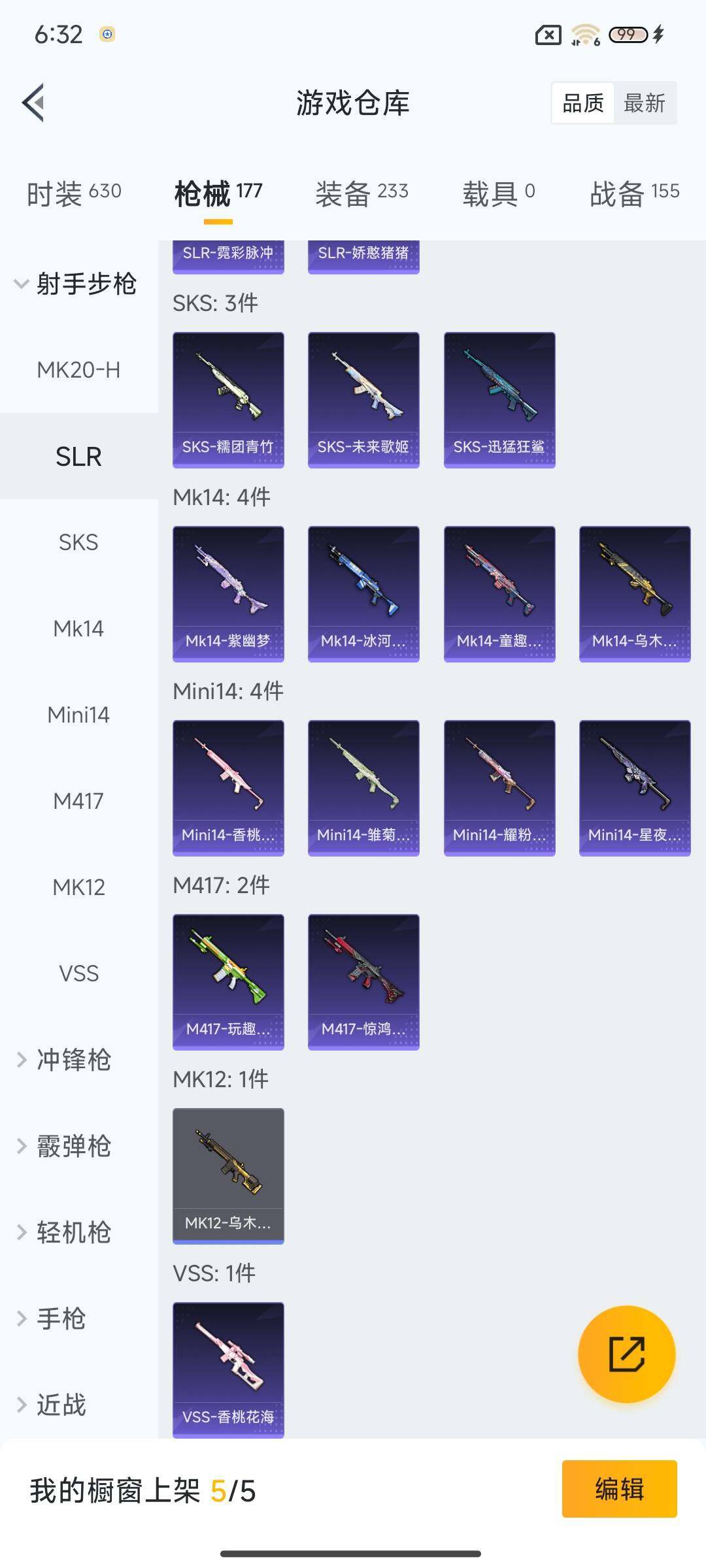Open the 战备 tab

coord(635,193)
